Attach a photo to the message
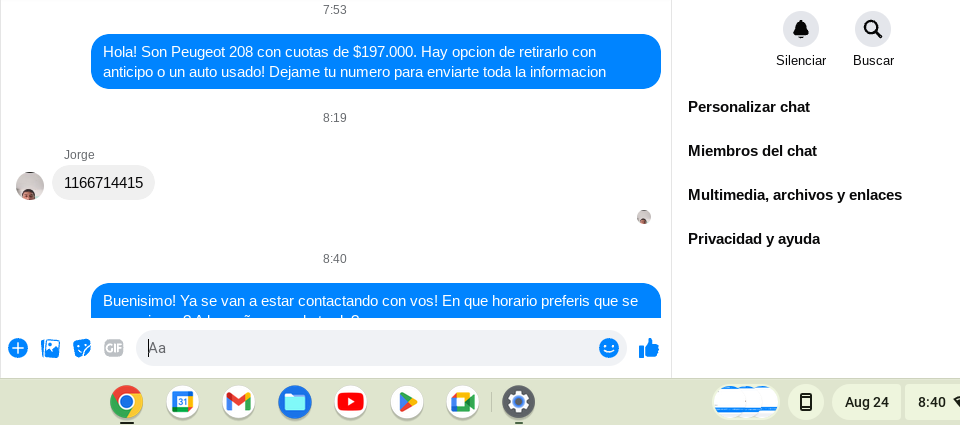The width and height of the screenshot is (960, 425). point(50,348)
